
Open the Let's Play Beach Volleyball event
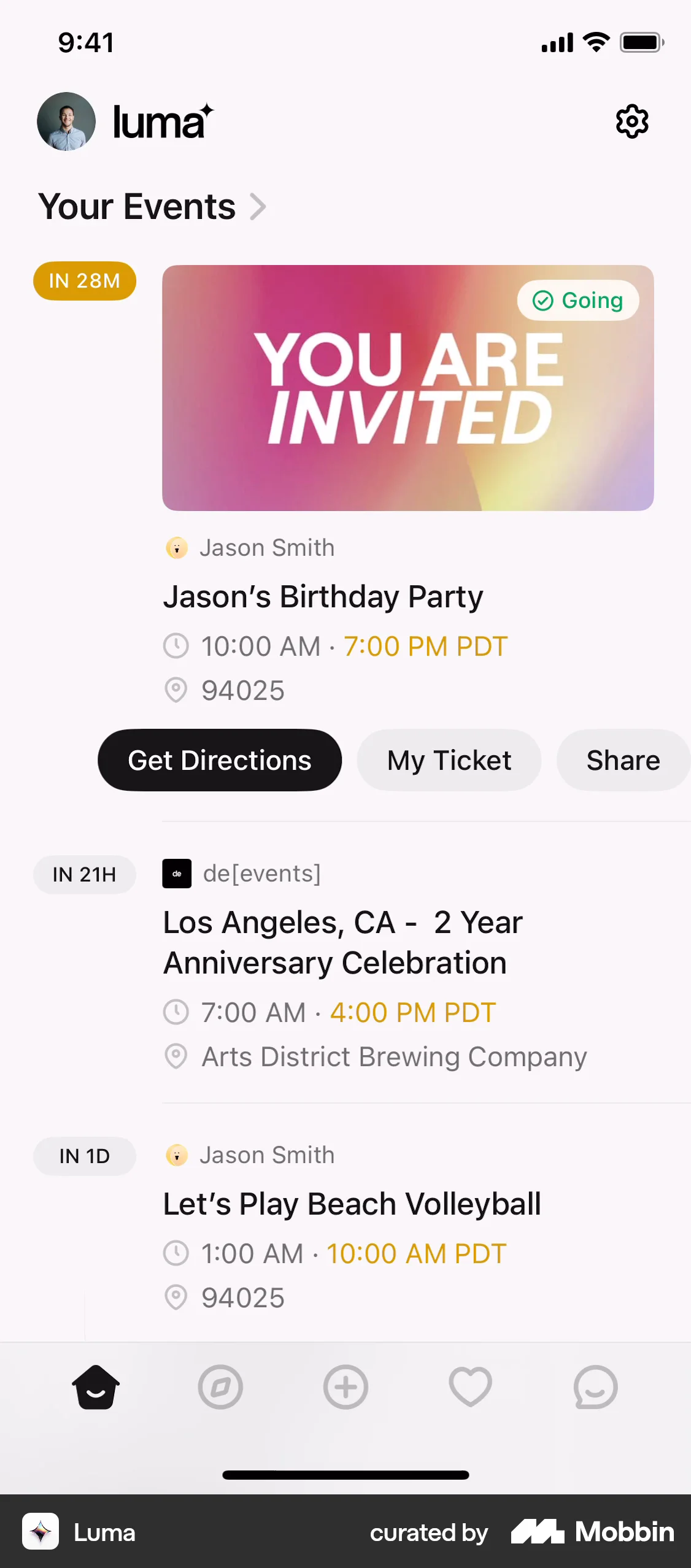352,1204
